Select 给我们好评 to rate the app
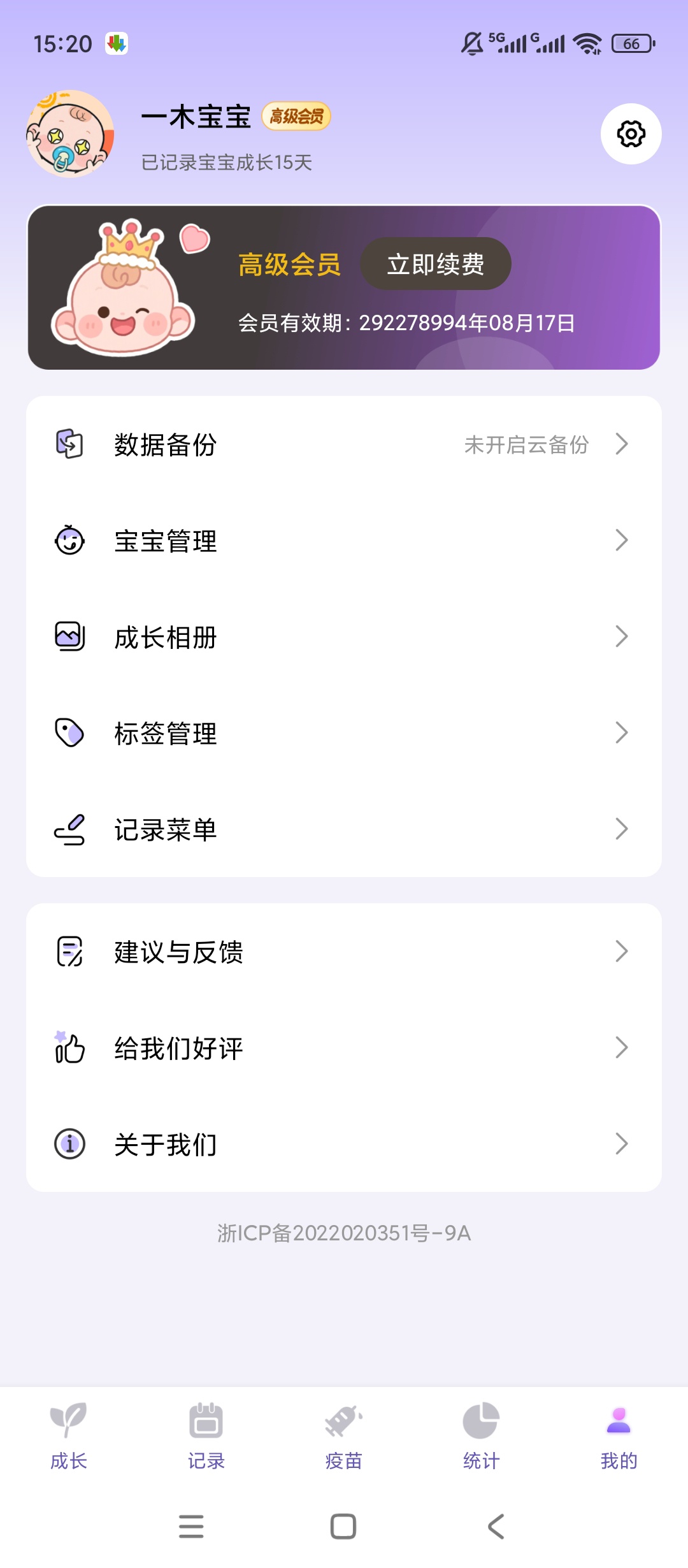Viewport: 688px width, 1568px height. point(344,1048)
